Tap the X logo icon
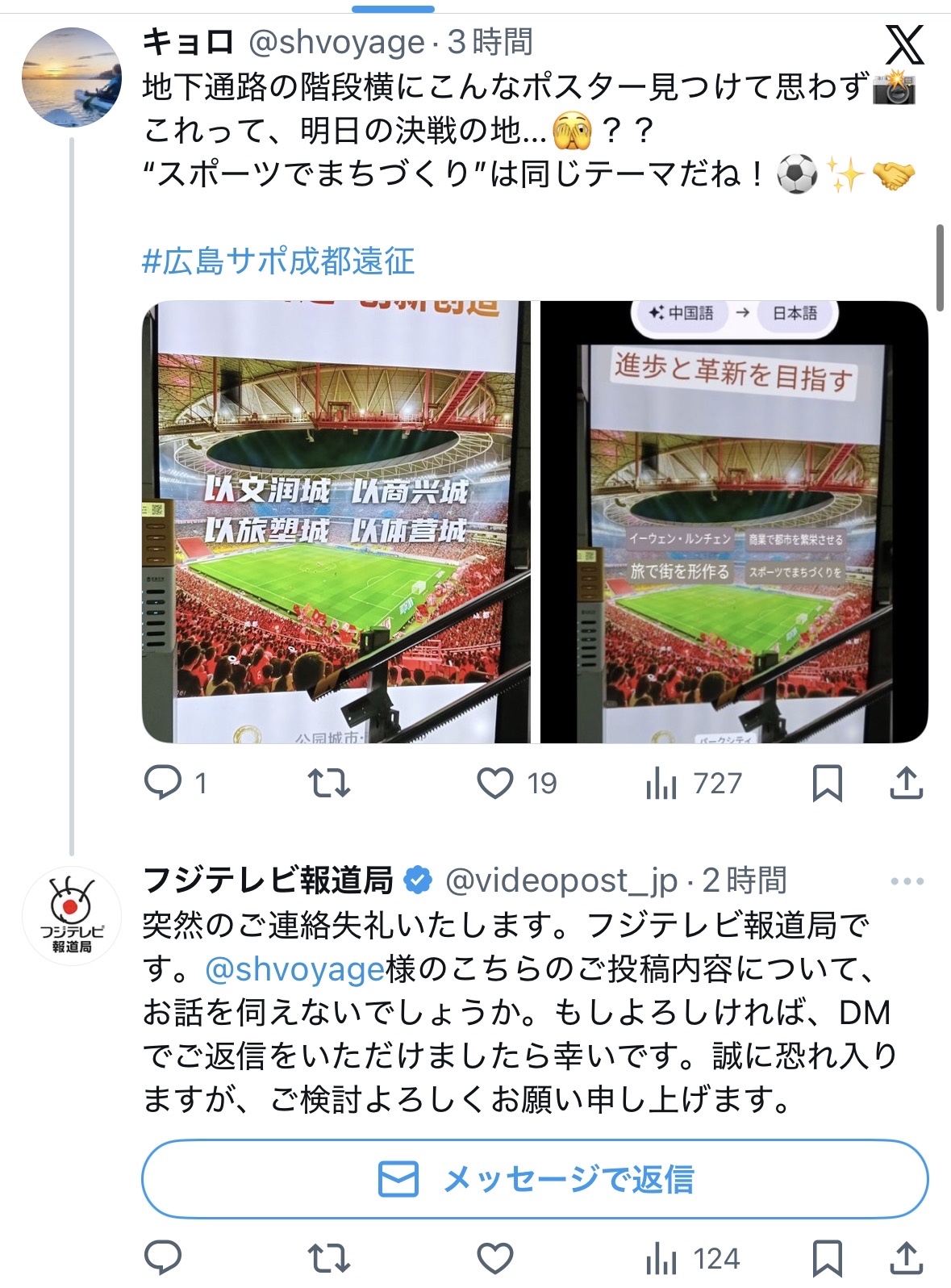 click(904, 44)
